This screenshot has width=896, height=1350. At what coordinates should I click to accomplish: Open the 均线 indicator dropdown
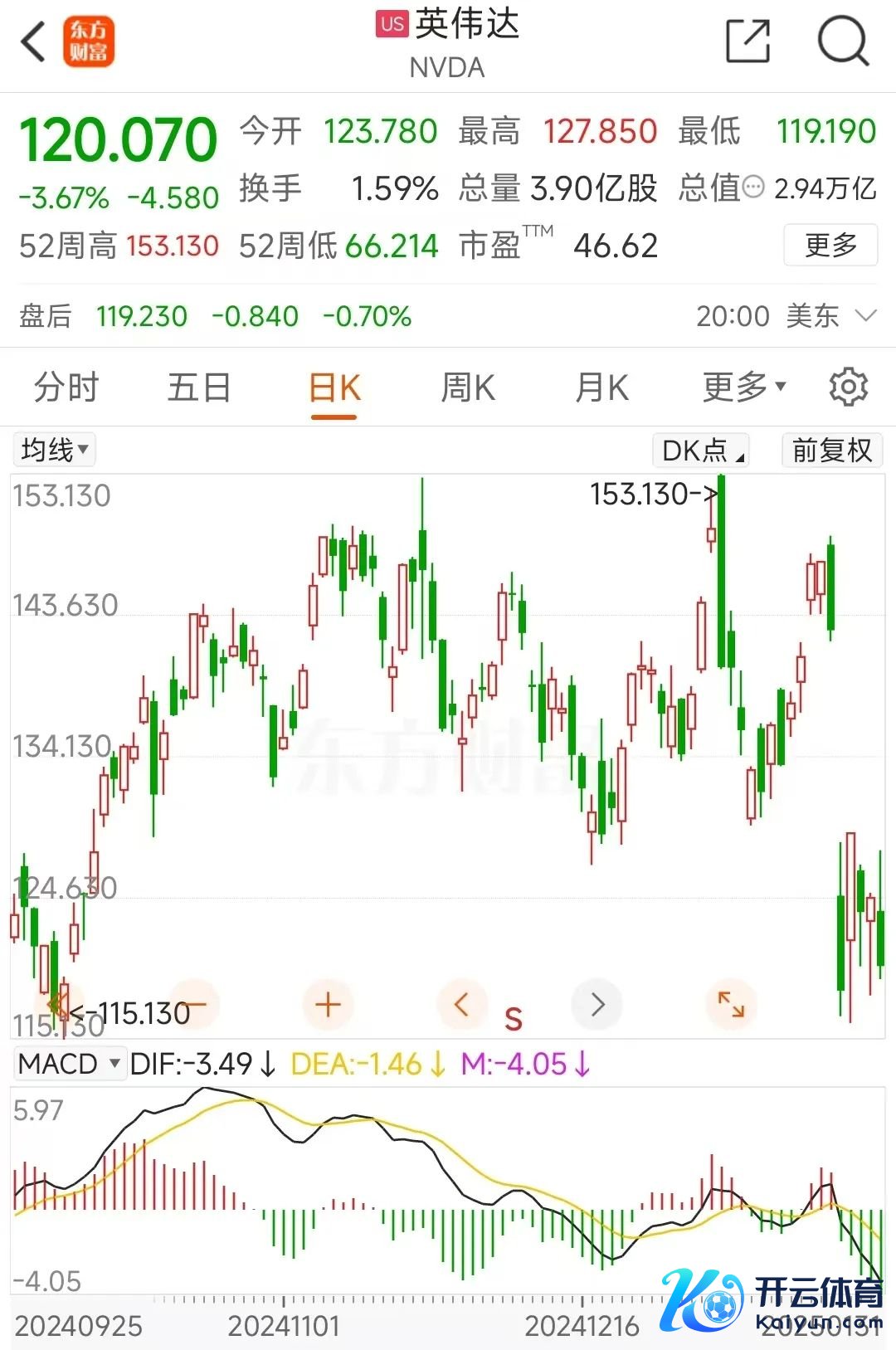pyautogui.click(x=55, y=450)
